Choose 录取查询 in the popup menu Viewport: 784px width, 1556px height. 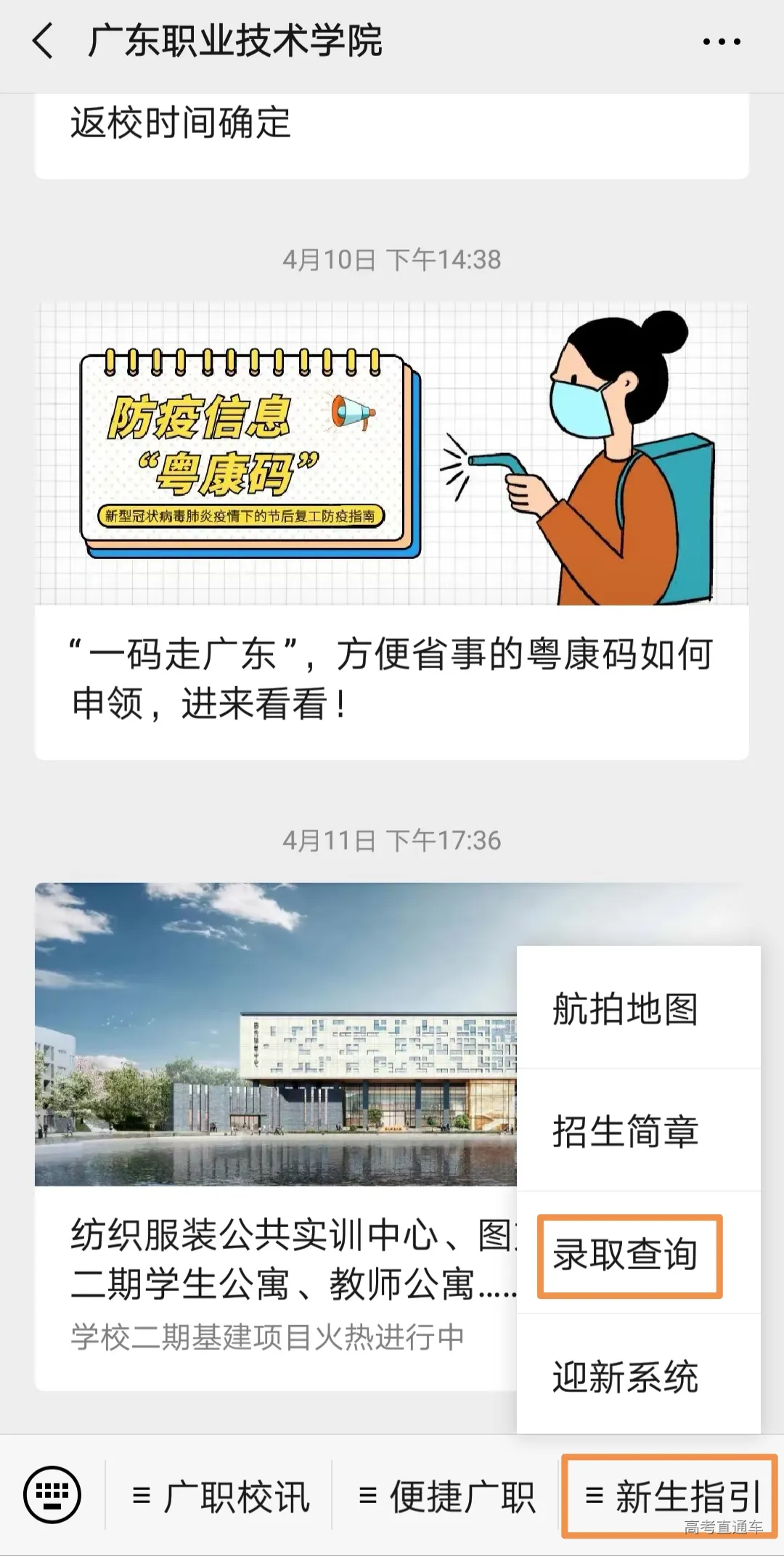click(x=625, y=1255)
